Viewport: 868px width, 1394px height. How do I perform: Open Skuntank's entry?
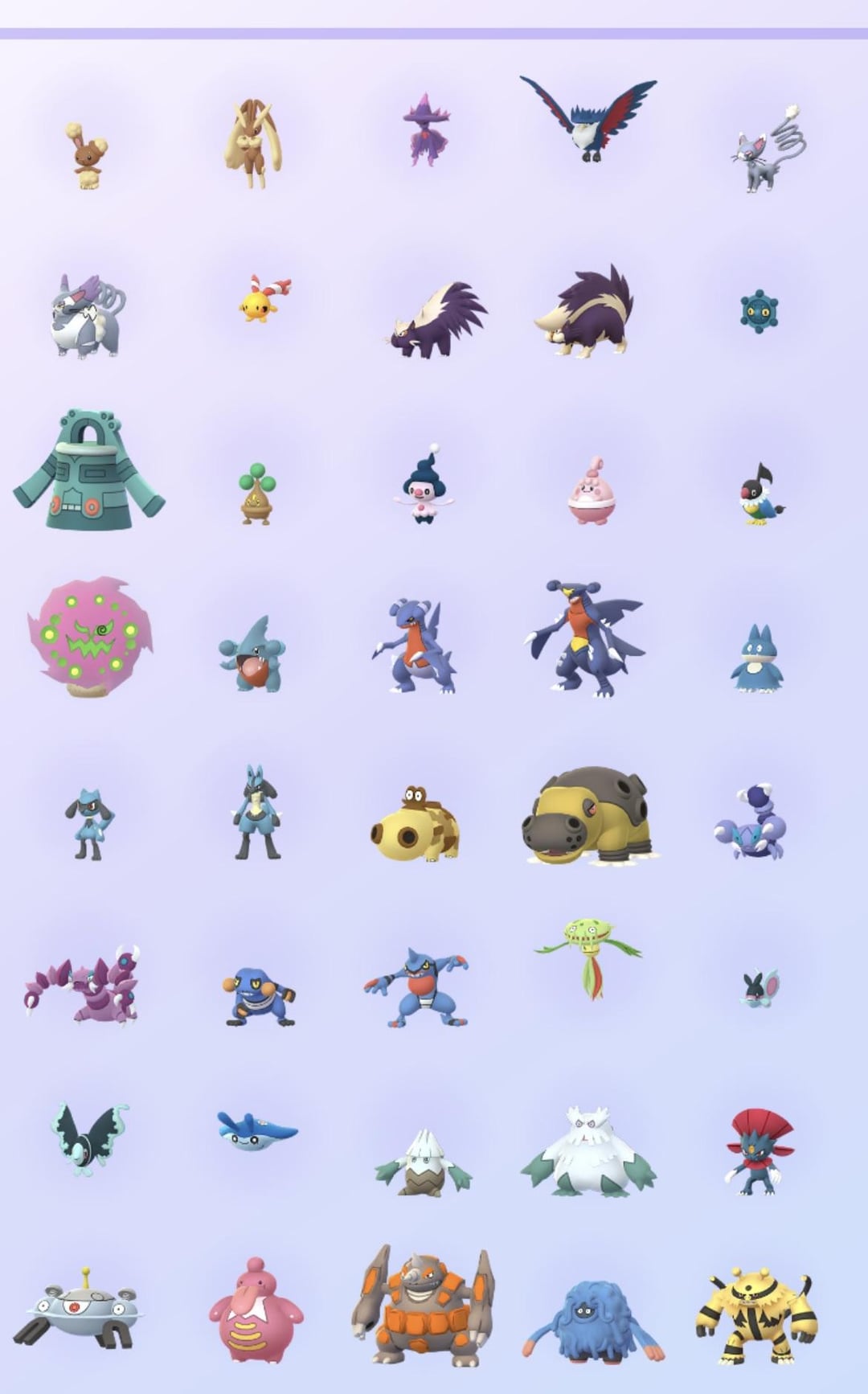[x=586, y=314]
